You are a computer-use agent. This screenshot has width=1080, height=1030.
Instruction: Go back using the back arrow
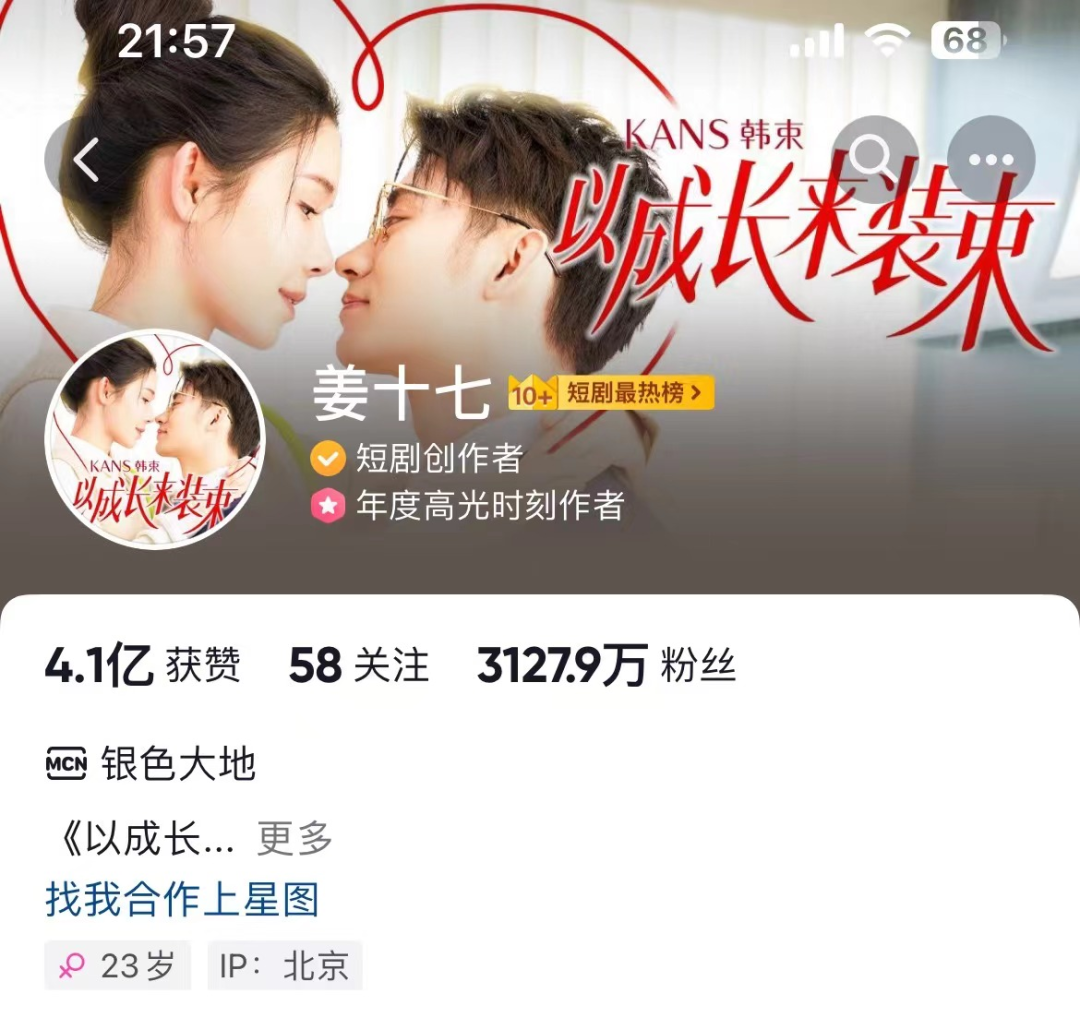pos(85,160)
